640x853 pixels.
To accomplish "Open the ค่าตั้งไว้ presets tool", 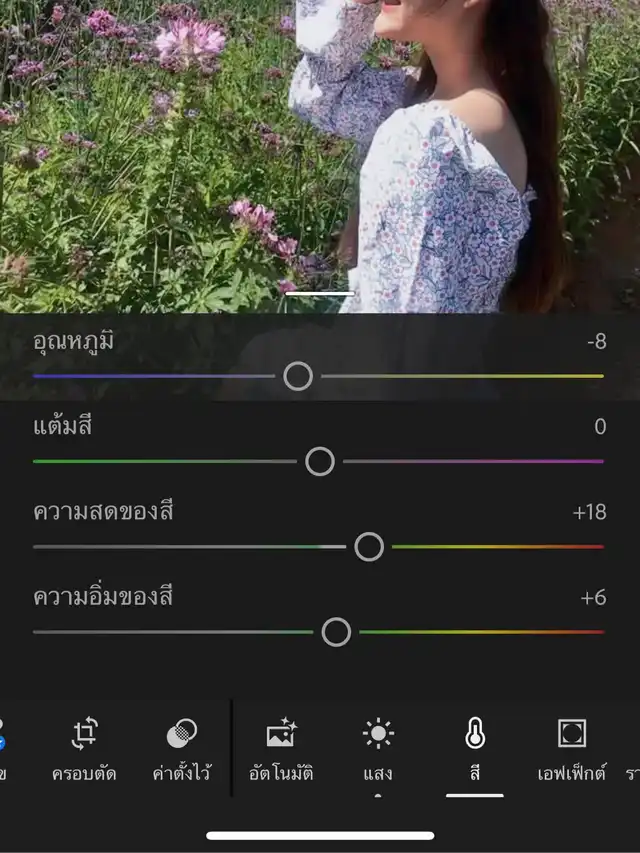I will click(x=181, y=748).
